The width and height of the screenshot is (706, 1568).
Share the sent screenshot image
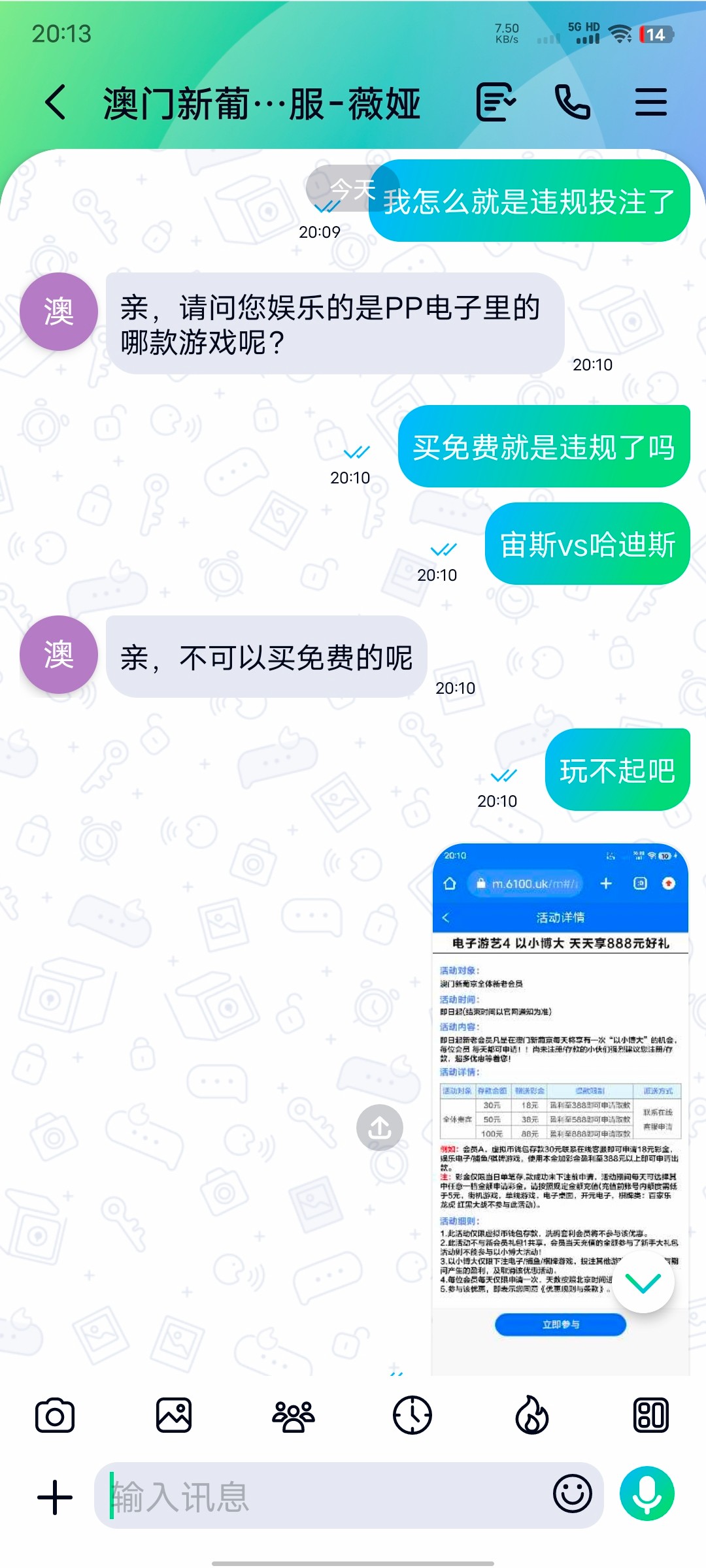pos(379,1128)
